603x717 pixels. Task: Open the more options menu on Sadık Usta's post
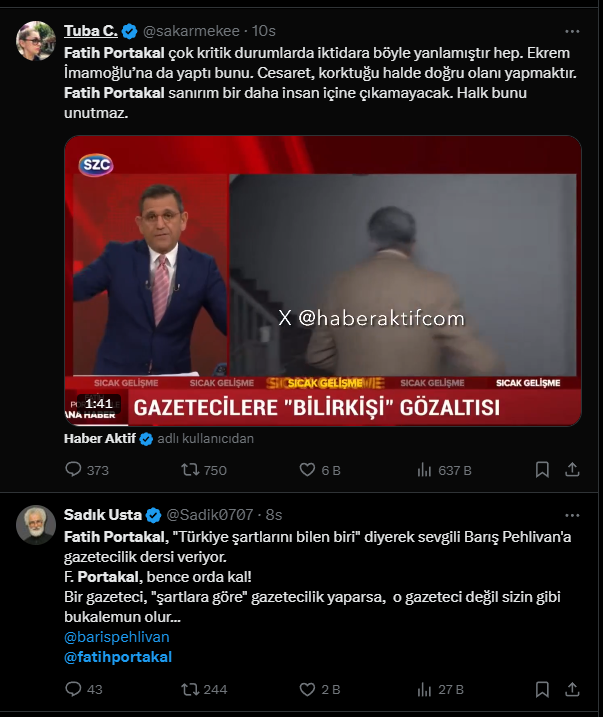click(x=572, y=515)
